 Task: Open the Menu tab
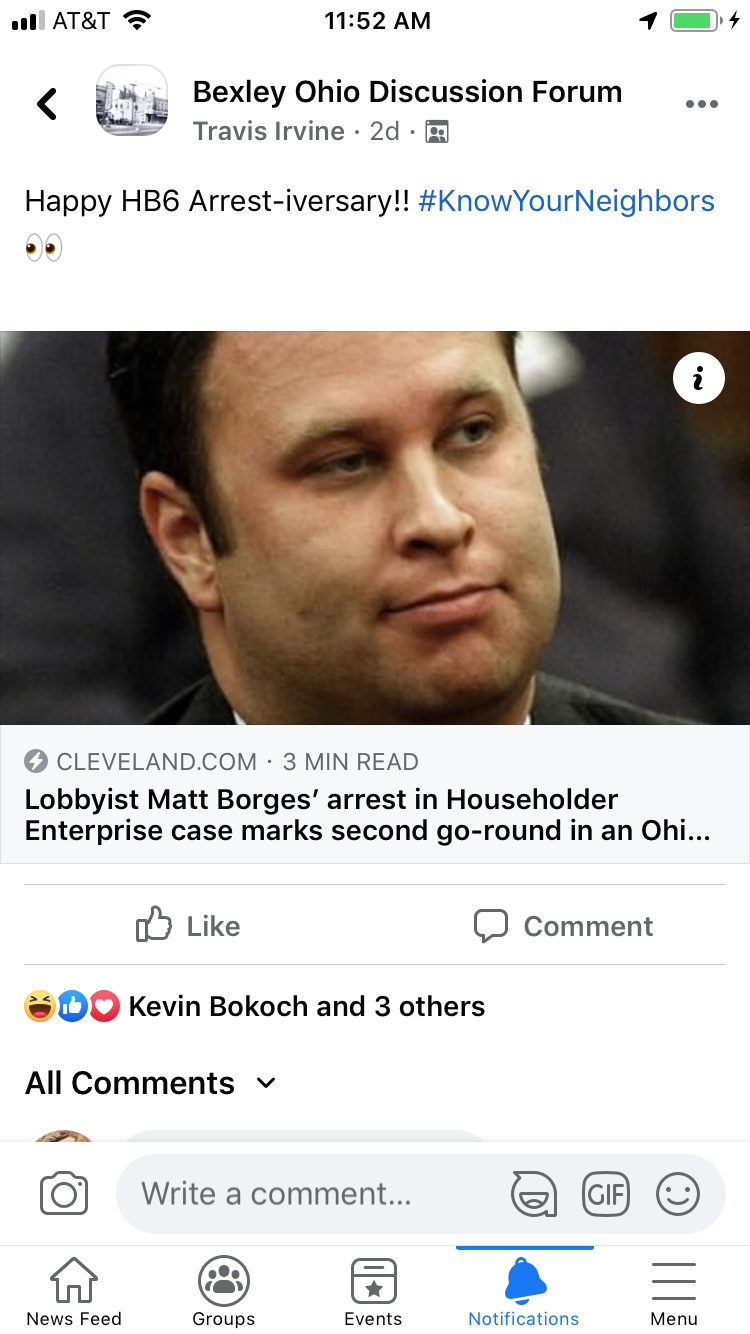coord(673,1292)
